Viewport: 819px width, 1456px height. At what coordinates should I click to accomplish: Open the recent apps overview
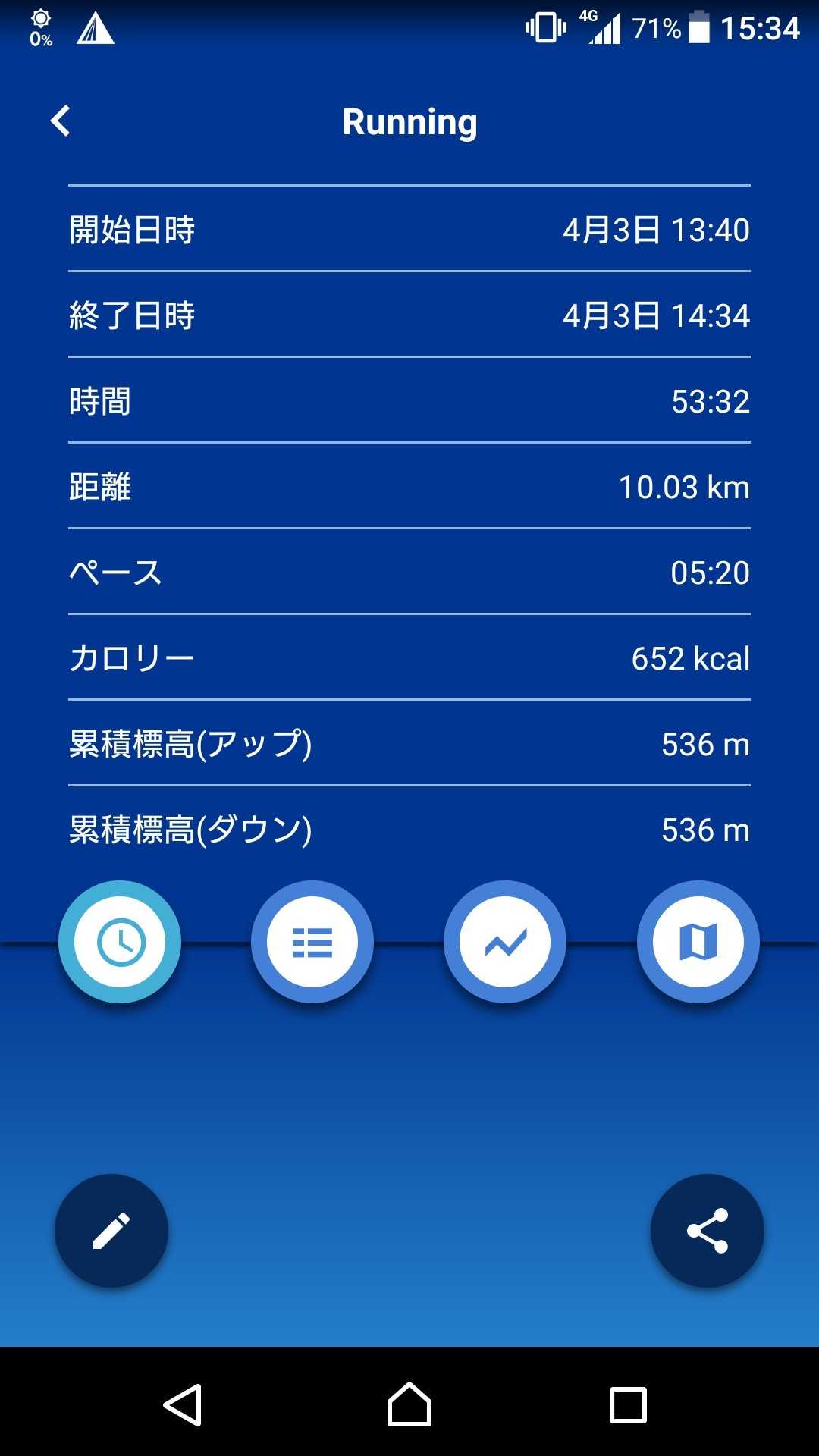628,1404
